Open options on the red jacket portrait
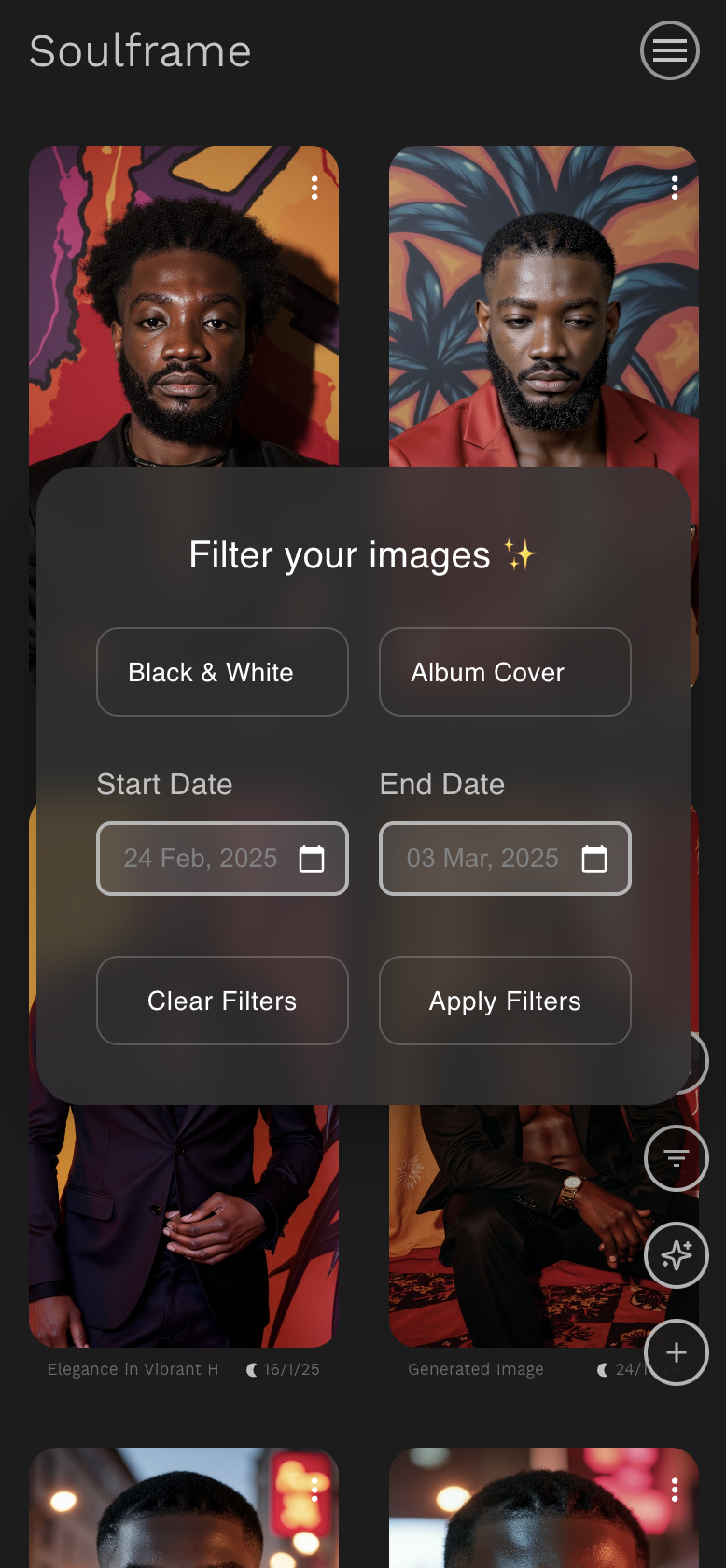 click(675, 188)
